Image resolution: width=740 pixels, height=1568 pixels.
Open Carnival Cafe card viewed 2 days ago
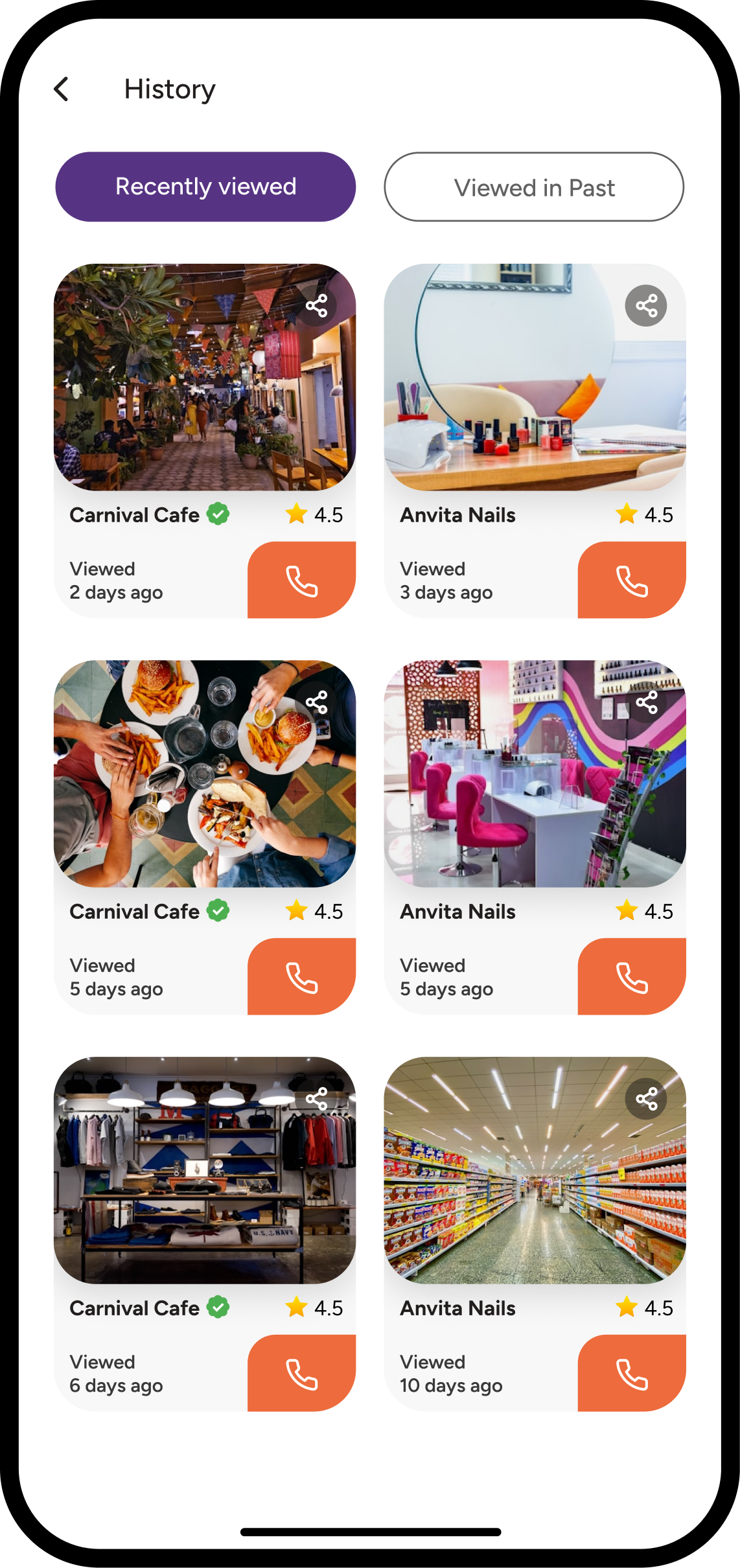[x=194, y=389]
